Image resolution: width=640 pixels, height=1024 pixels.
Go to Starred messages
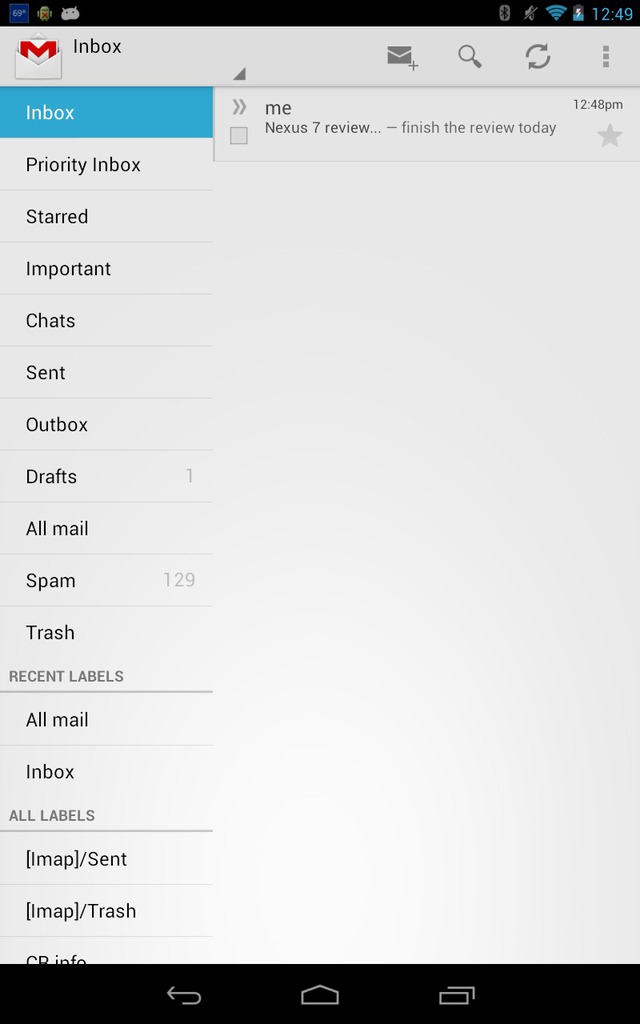106,217
